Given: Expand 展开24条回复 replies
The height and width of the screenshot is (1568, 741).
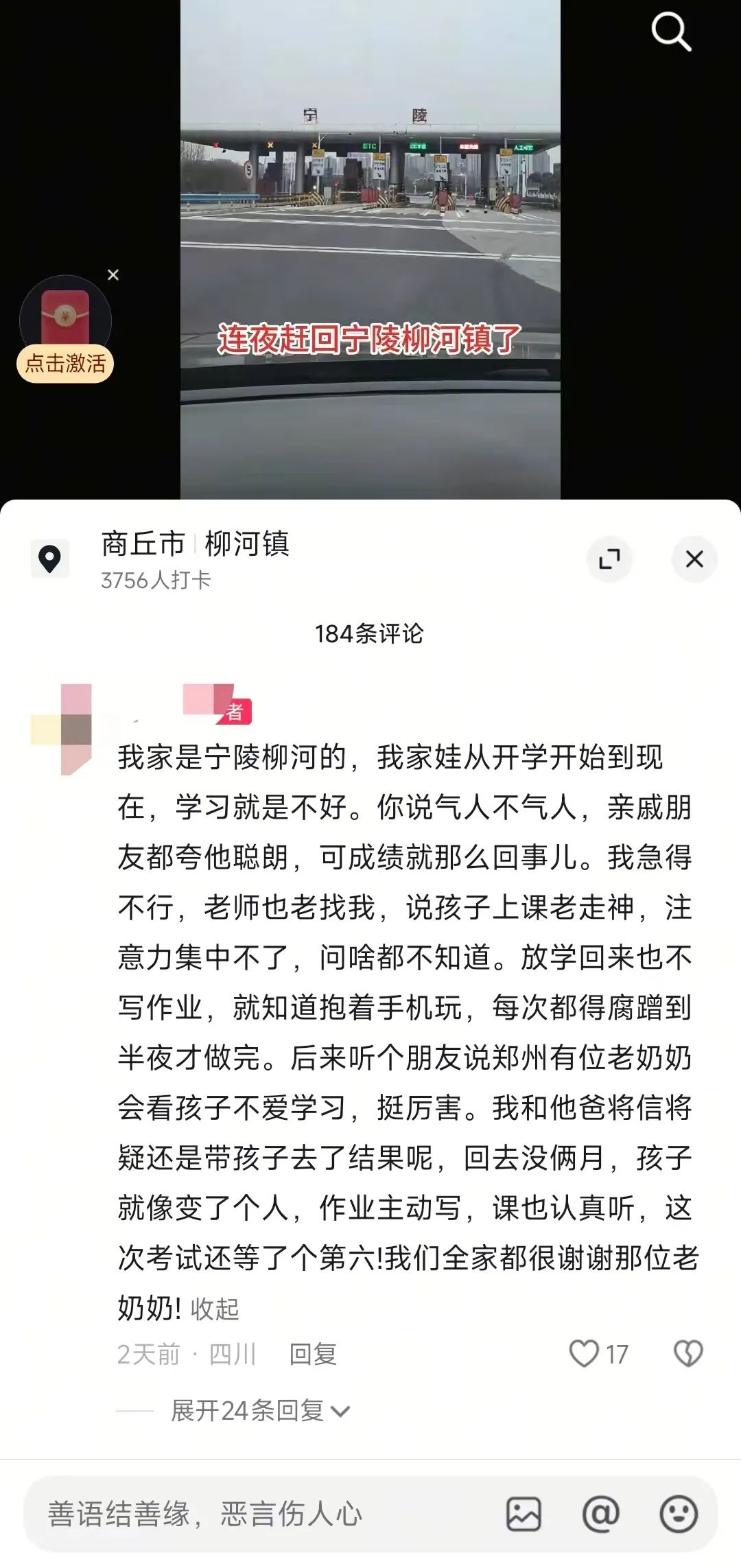Looking at the screenshot, I should coord(260,1411).
